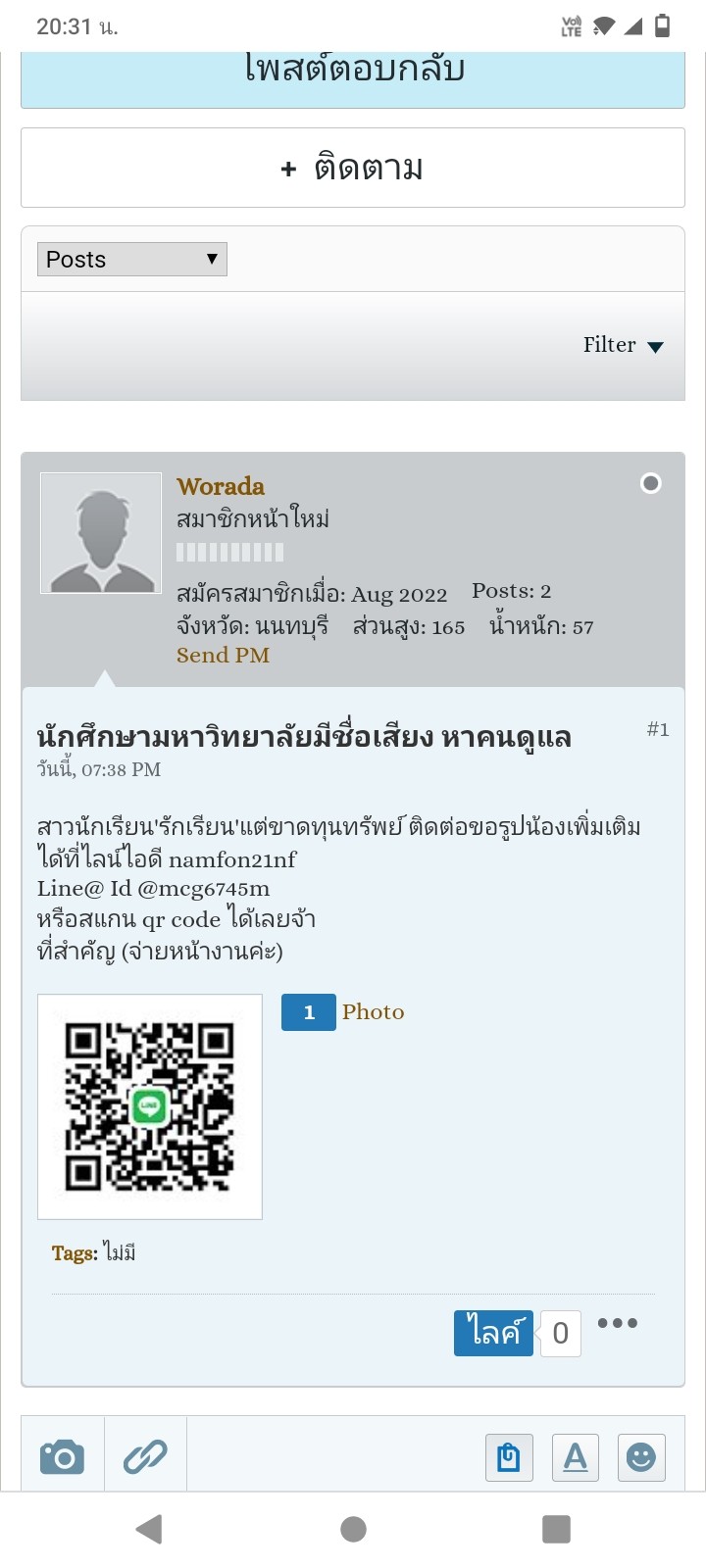Attach a photo with the camera icon
The height and width of the screenshot is (1568, 706).
coord(63,1456)
